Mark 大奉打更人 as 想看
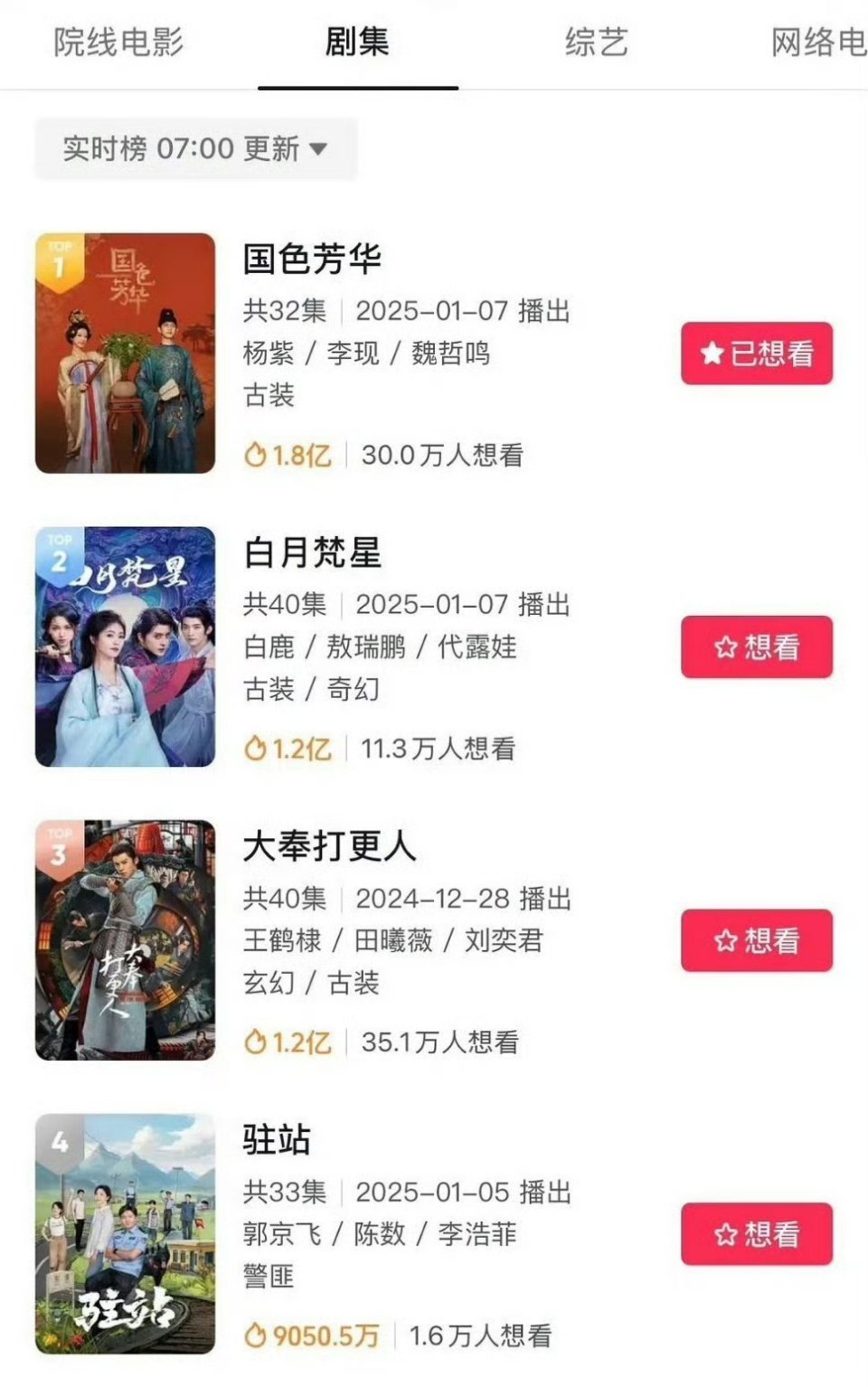Image resolution: width=868 pixels, height=1387 pixels. click(x=756, y=940)
